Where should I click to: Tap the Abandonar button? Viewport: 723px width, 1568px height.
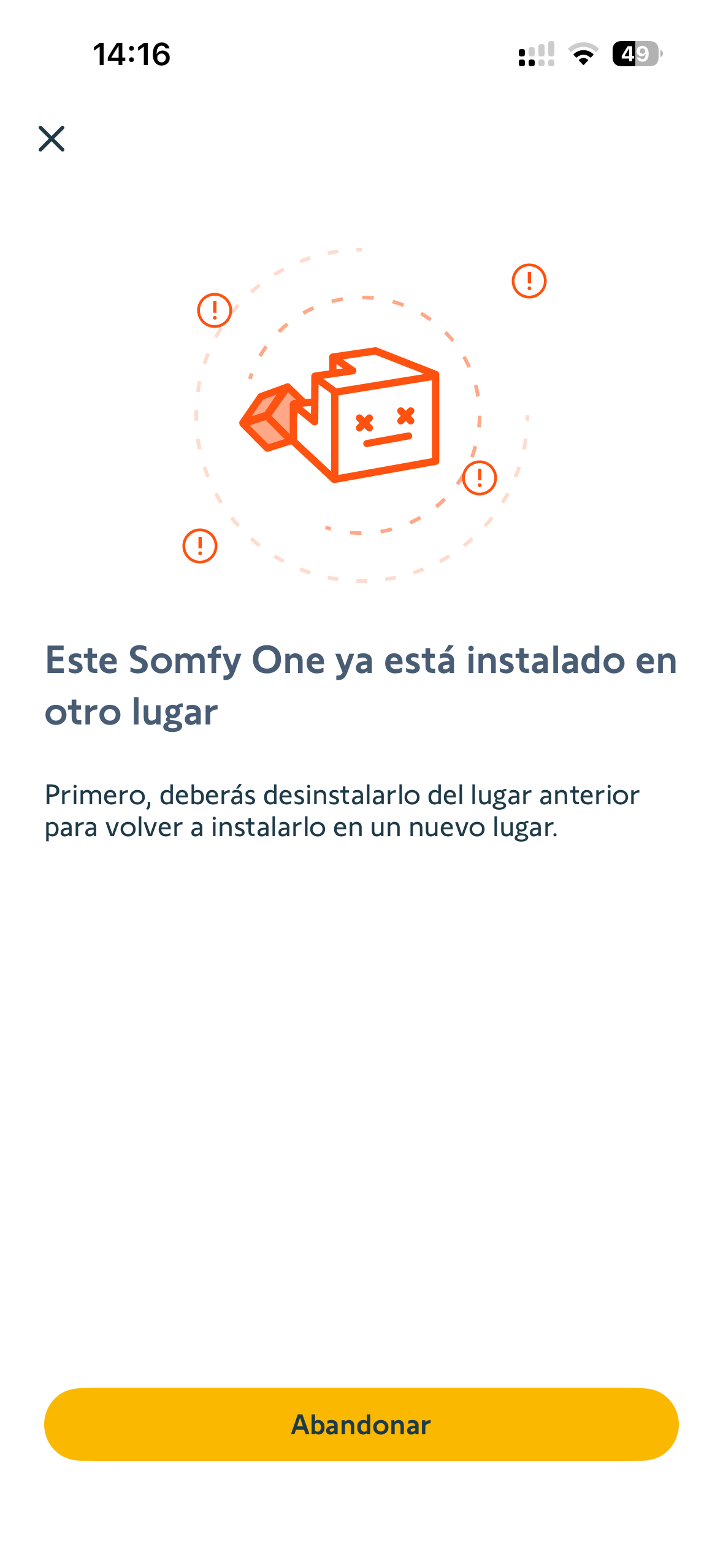361,1424
